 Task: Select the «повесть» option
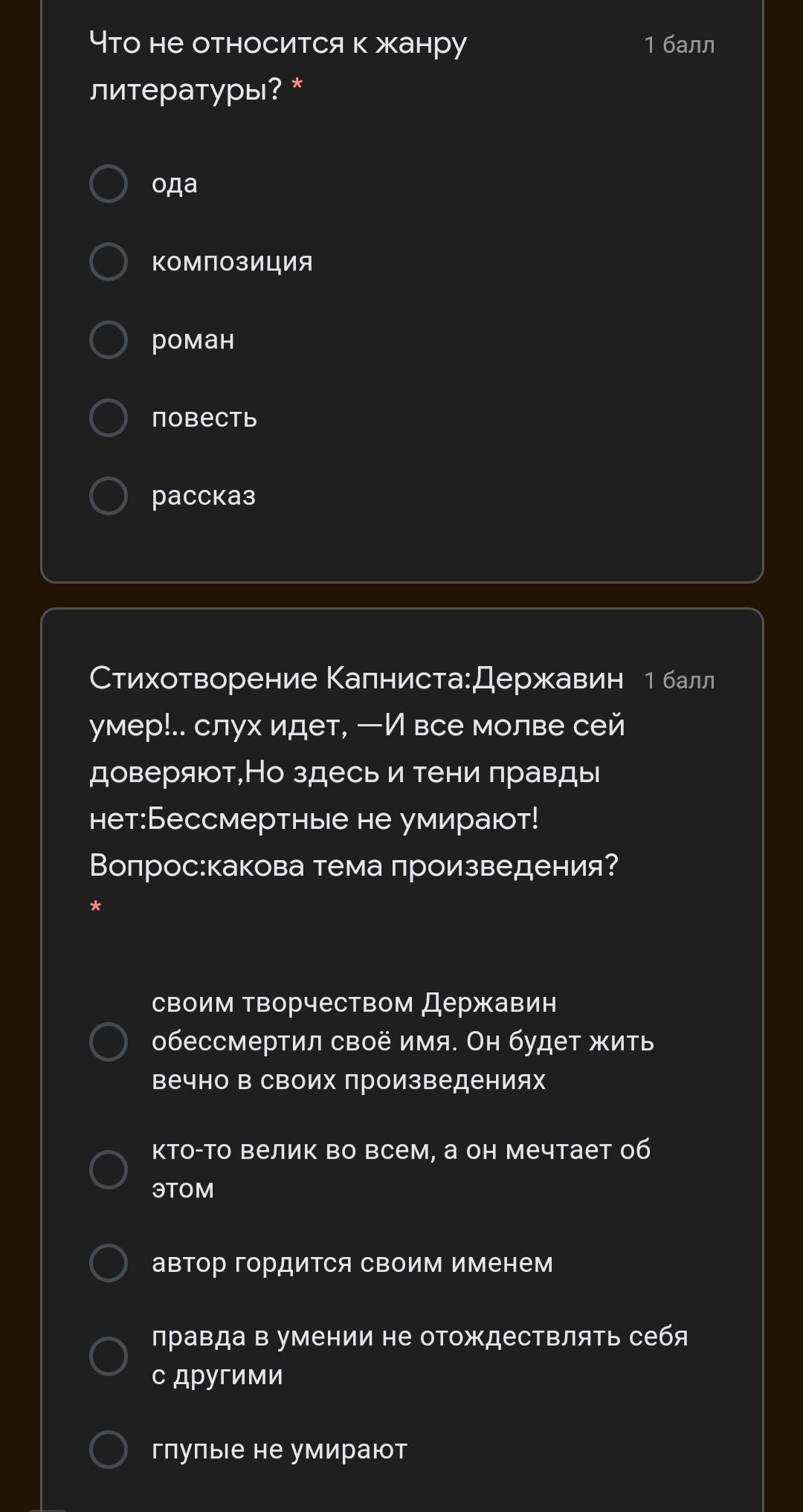point(109,418)
